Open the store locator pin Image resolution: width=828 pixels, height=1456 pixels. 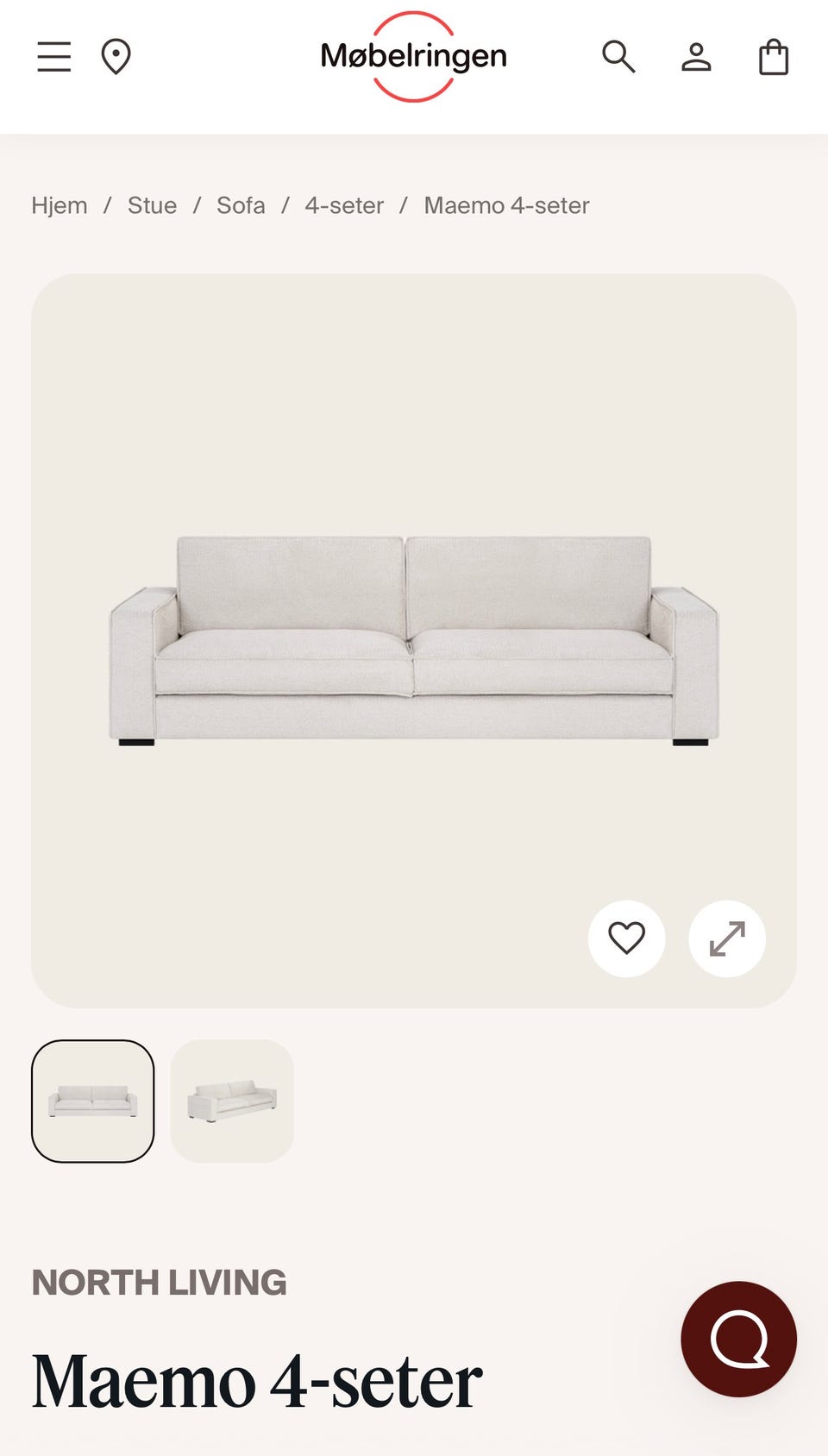116,57
